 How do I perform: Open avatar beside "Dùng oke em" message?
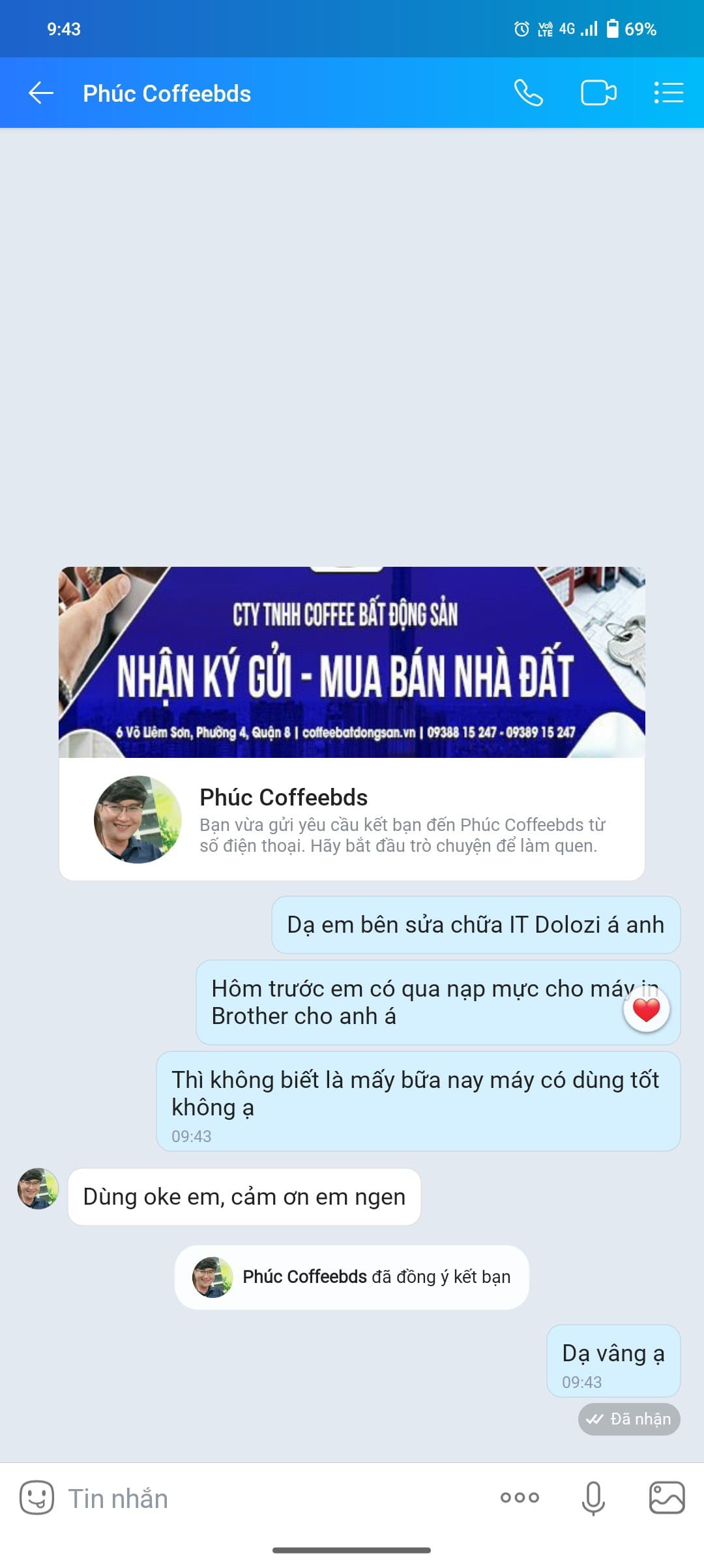[38, 1188]
